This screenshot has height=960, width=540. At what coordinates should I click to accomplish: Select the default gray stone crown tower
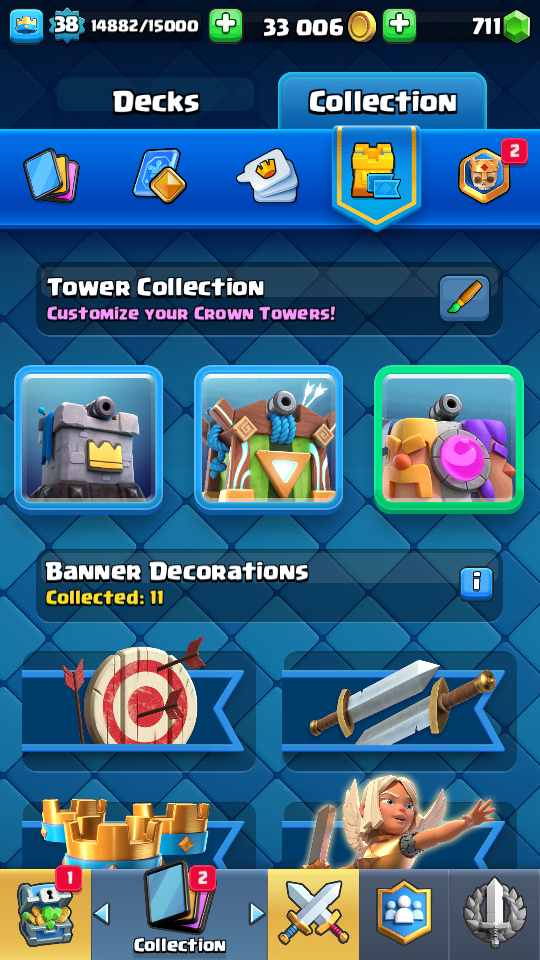[89, 438]
